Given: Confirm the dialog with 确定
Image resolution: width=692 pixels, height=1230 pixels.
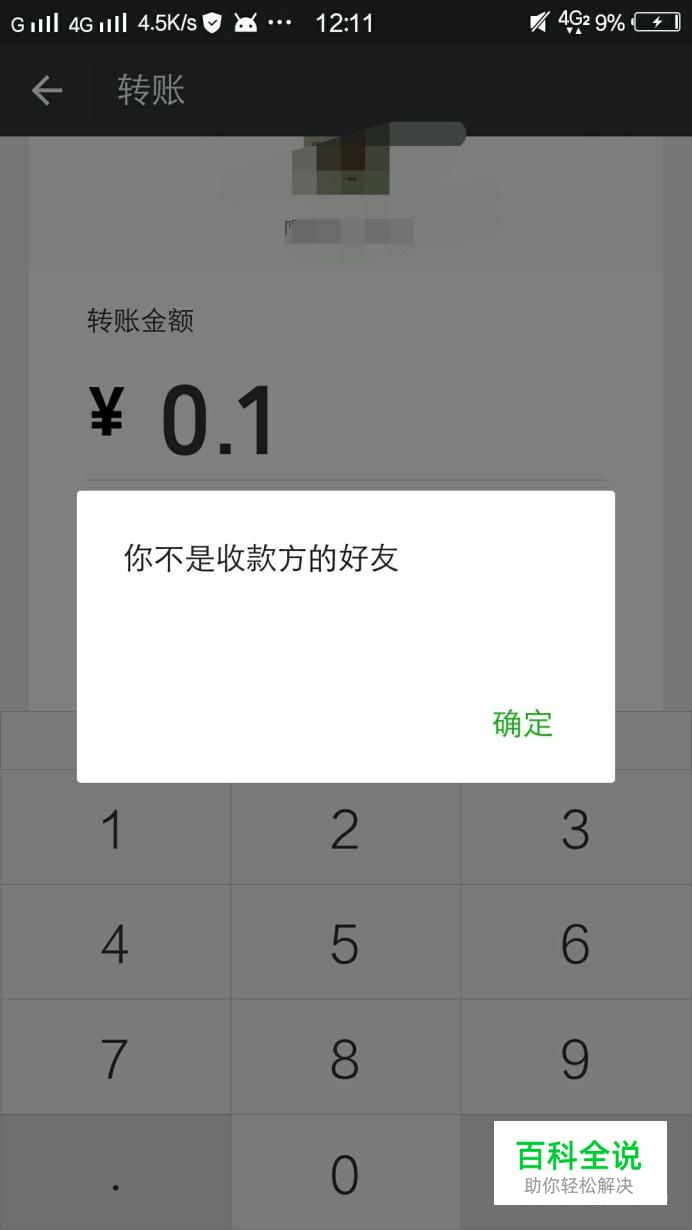Looking at the screenshot, I should (523, 723).
